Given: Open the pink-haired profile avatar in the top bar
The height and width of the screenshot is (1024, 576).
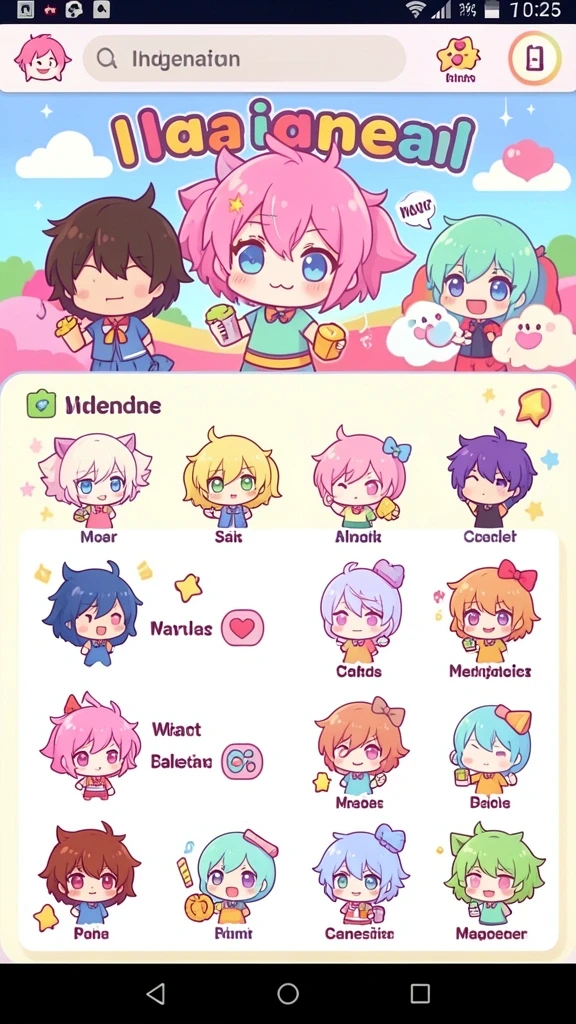Looking at the screenshot, I should pyautogui.click(x=42, y=58).
